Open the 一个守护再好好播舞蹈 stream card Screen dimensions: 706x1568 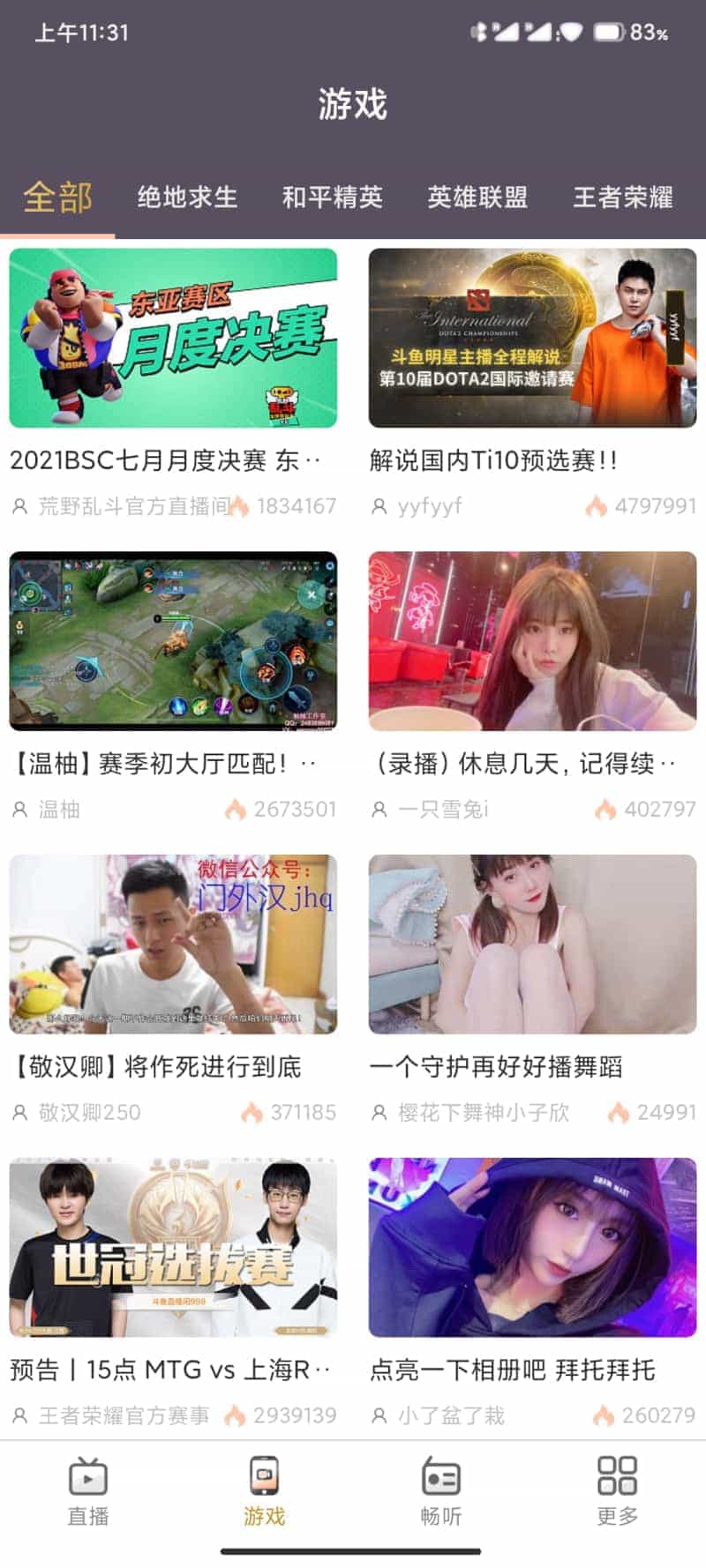click(532, 945)
